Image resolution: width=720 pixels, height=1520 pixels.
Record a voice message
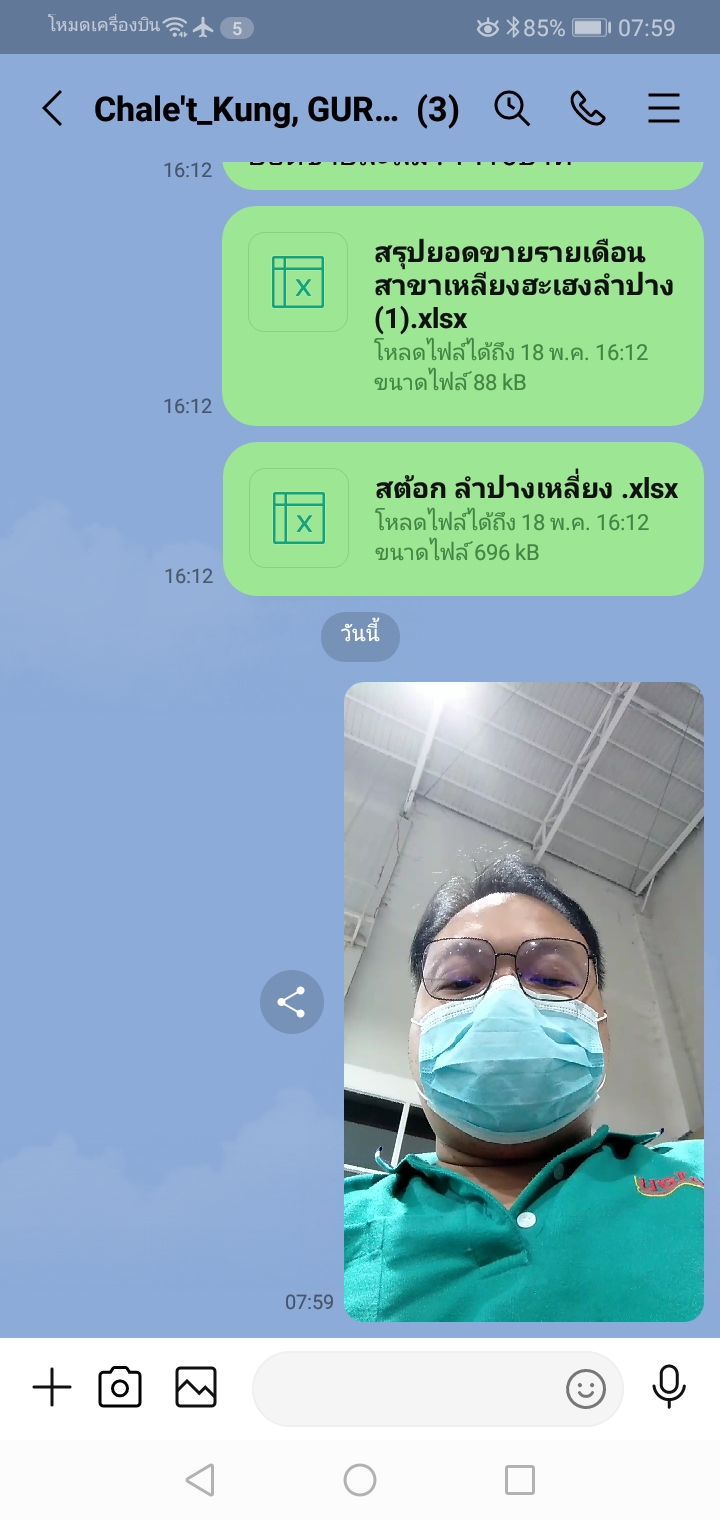point(669,1388)
